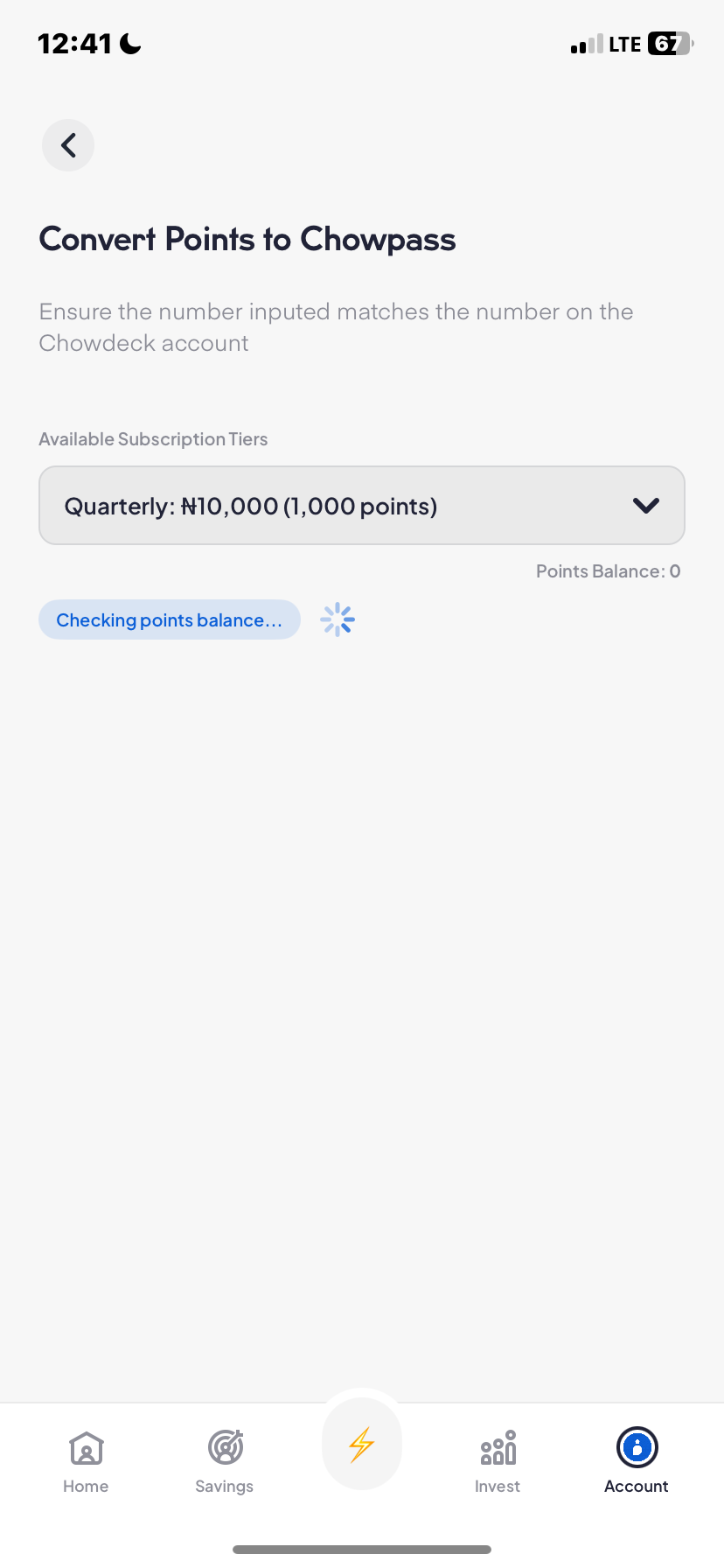Screen dimensions: 724x1568
Task: Tap the back arrow icon
Action: coord(67,144)
